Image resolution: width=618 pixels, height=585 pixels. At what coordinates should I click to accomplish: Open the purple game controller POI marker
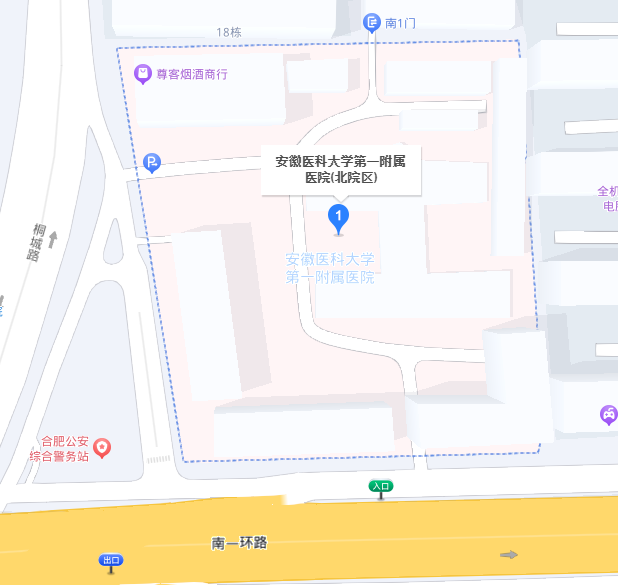coord(608,413)
